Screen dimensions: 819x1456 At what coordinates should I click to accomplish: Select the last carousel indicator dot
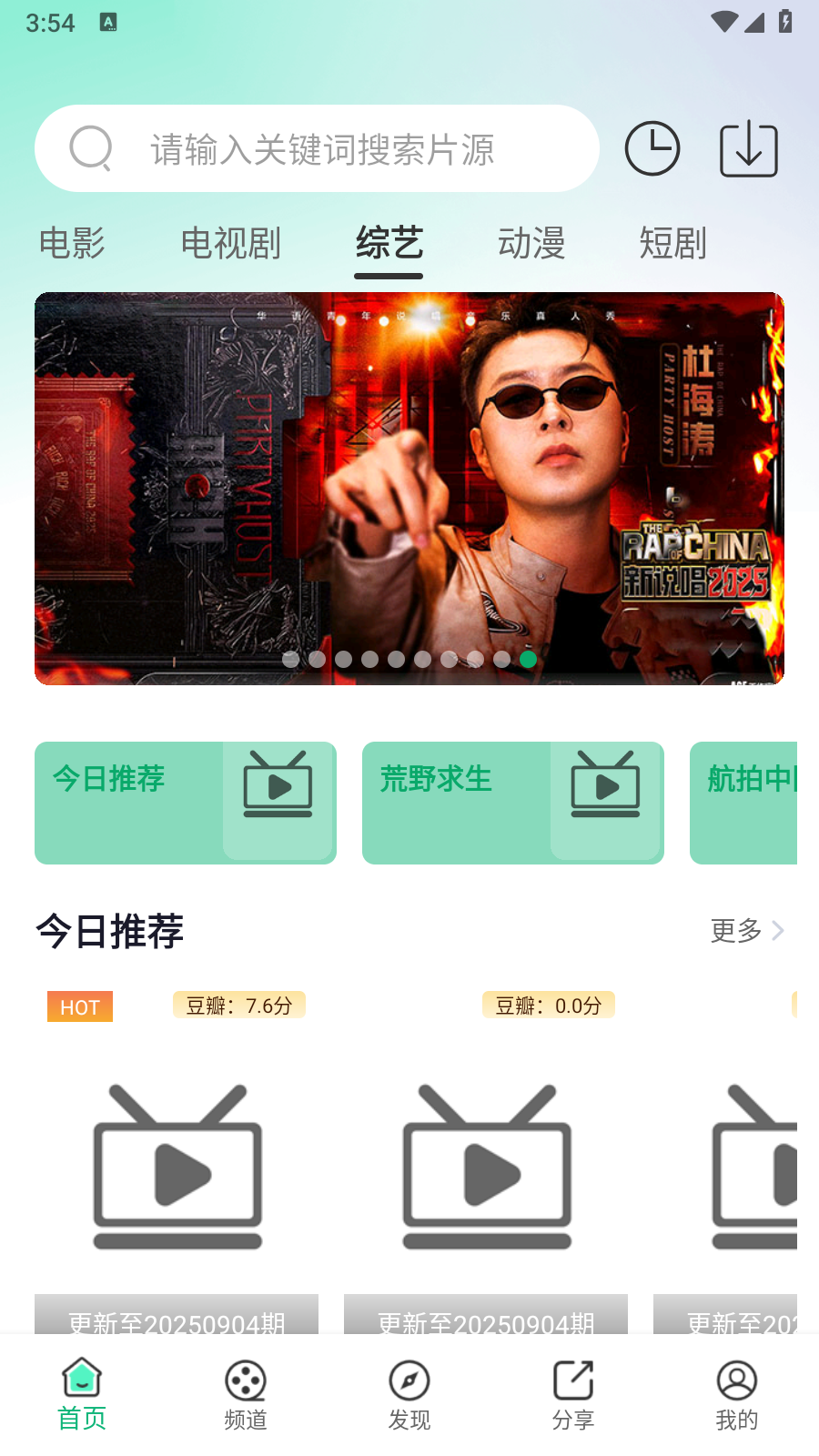(x=529, y=659)
